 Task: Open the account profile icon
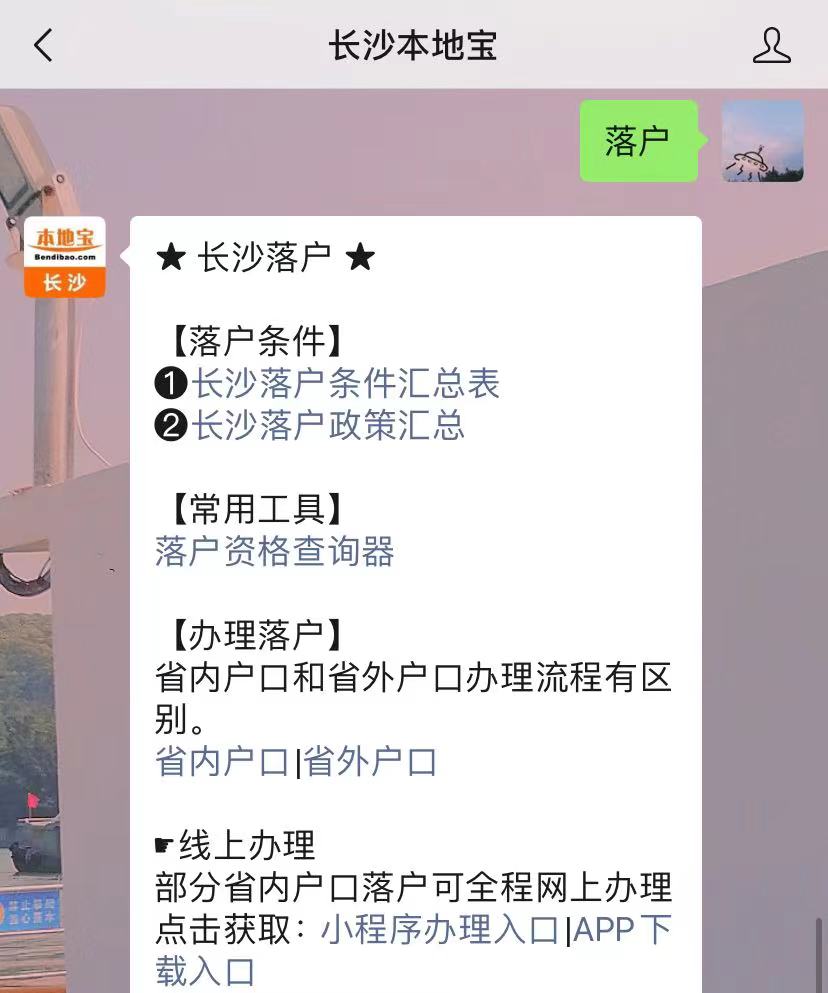coord(771,45)
